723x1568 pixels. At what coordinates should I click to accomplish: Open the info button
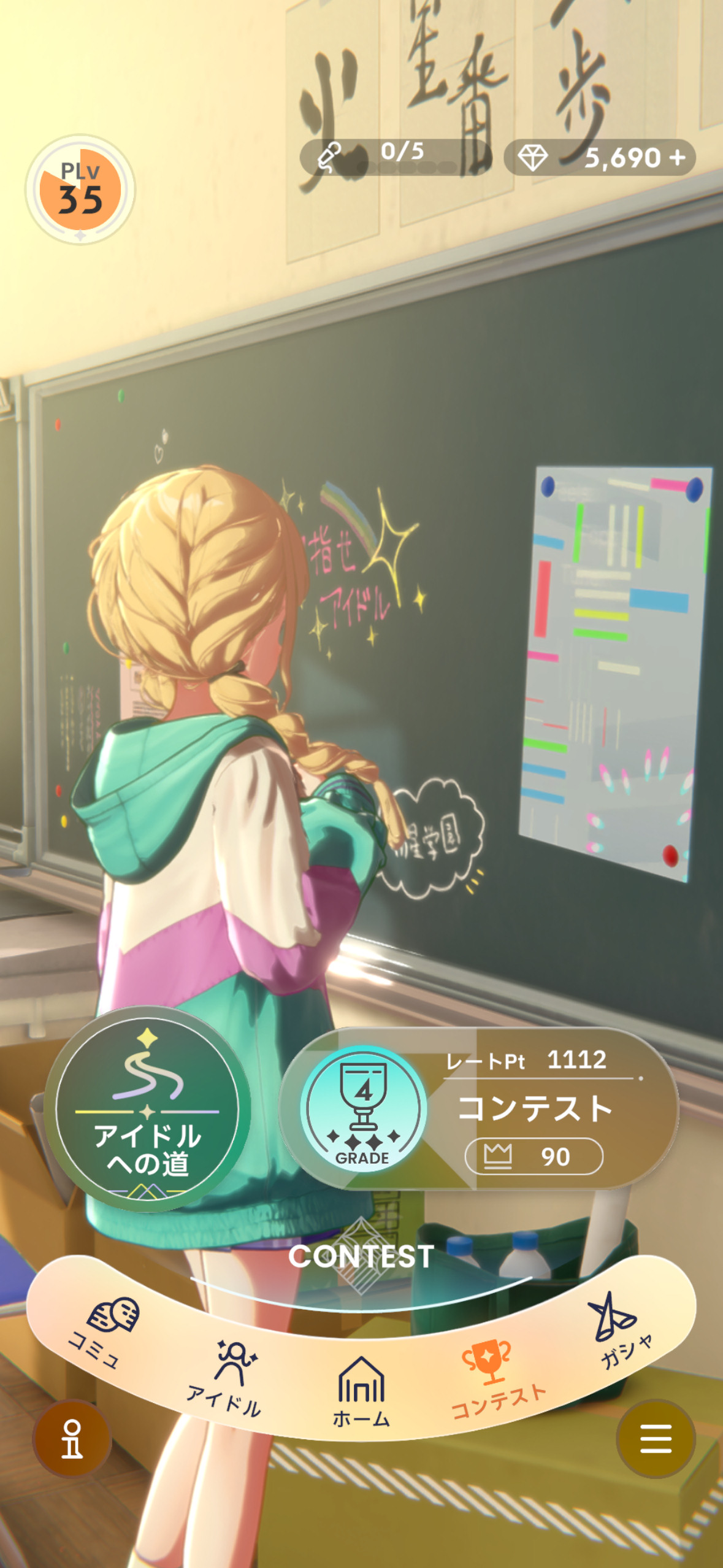tap(72, 1439)
